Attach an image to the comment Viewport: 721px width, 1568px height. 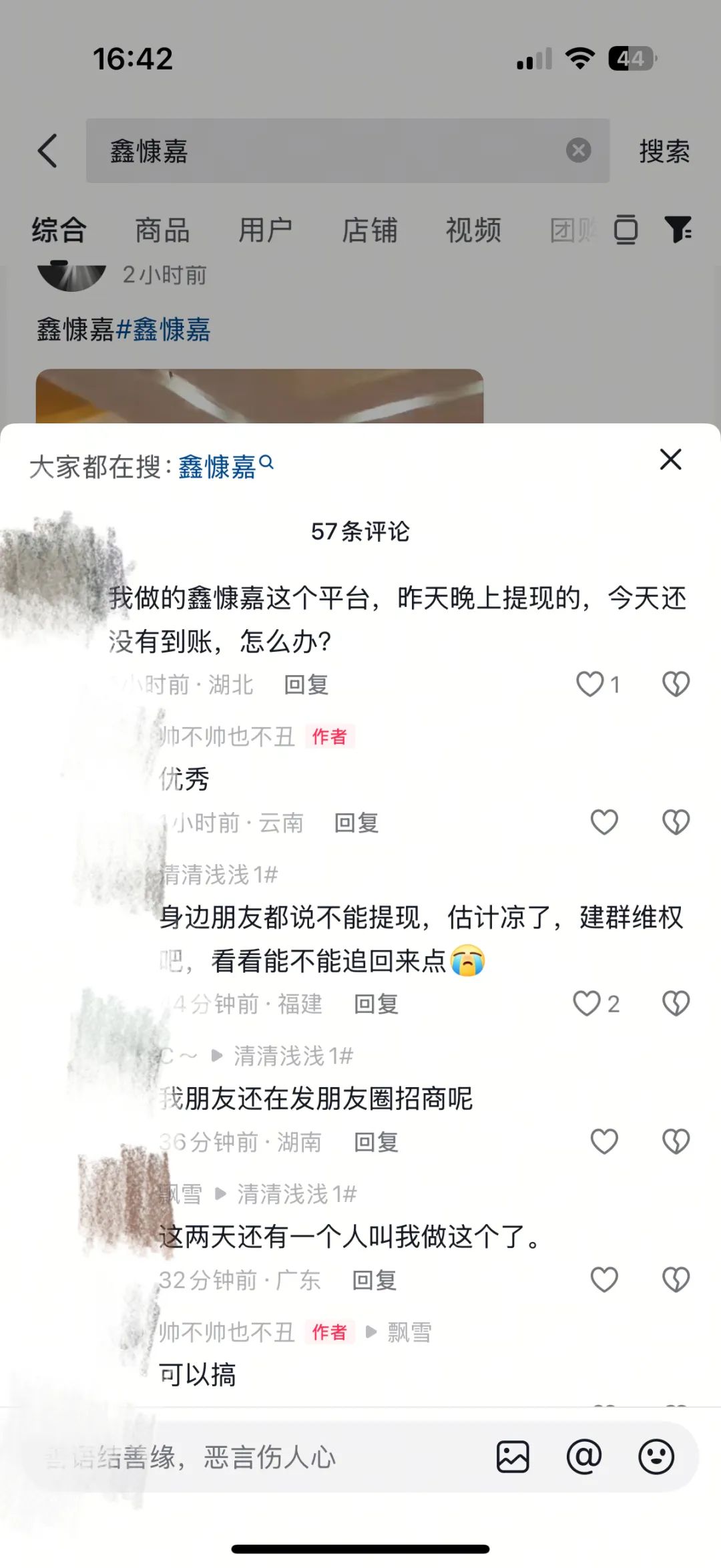513,1457
